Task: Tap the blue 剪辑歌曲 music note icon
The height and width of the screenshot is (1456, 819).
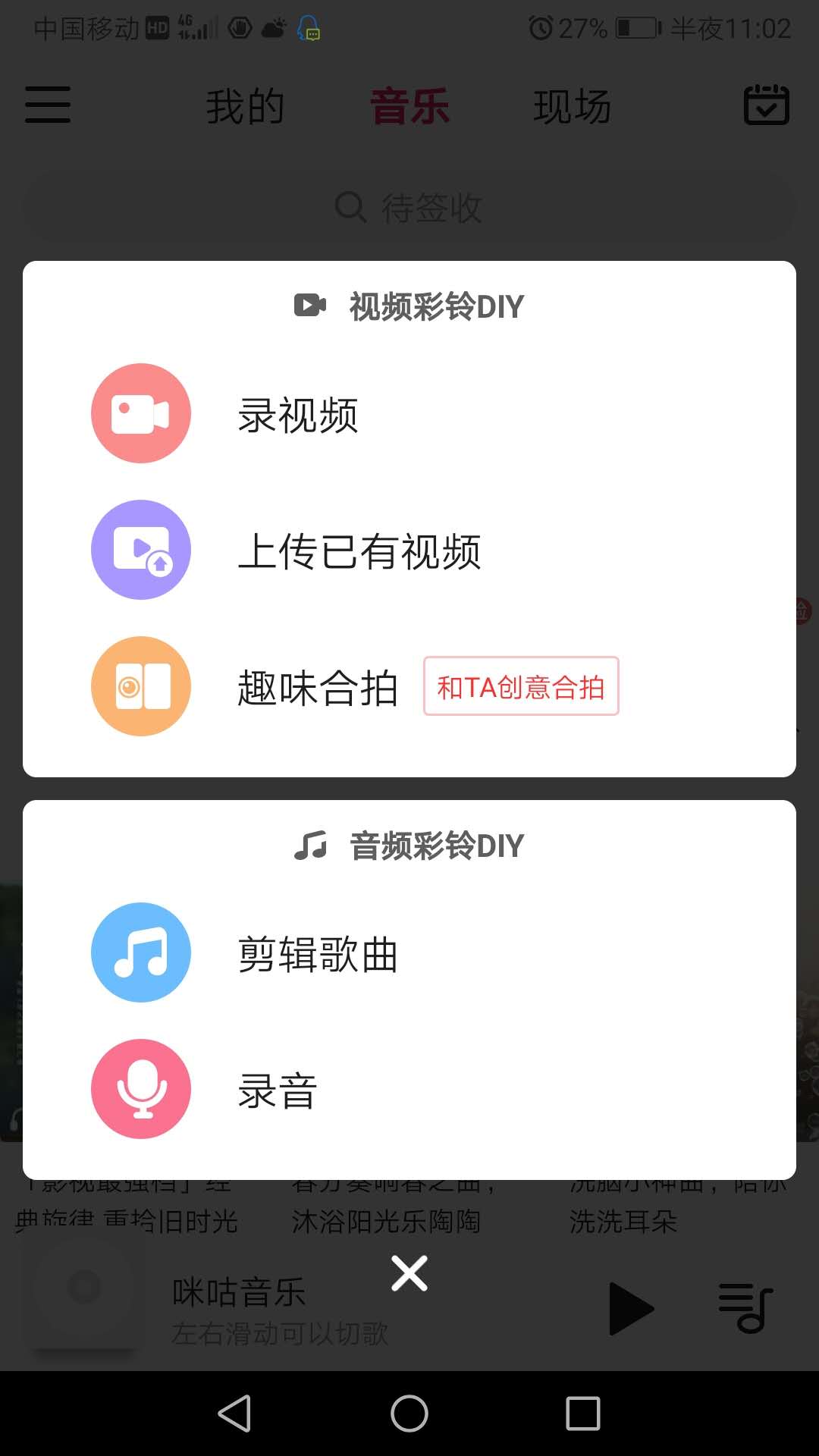Action: (140, 953)
